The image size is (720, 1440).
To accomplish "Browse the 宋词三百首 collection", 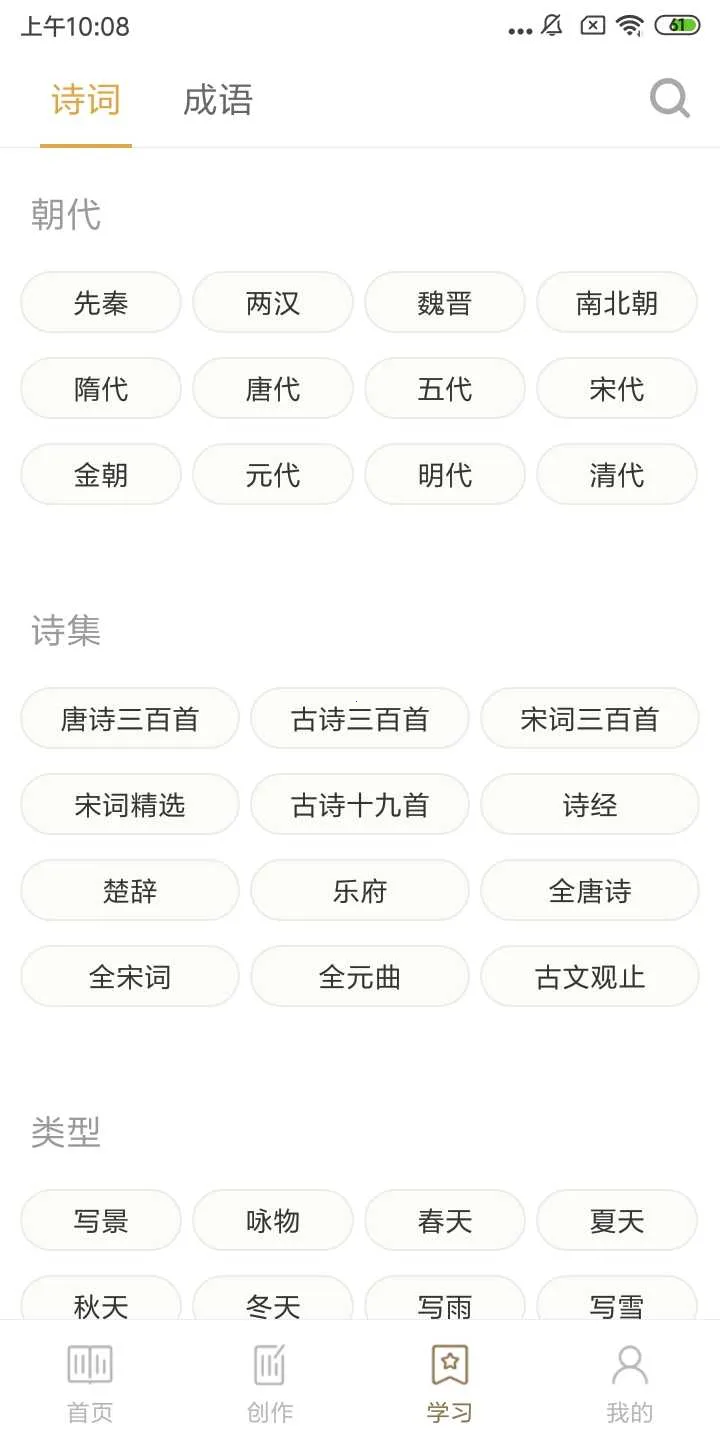I will click(590, 718).
